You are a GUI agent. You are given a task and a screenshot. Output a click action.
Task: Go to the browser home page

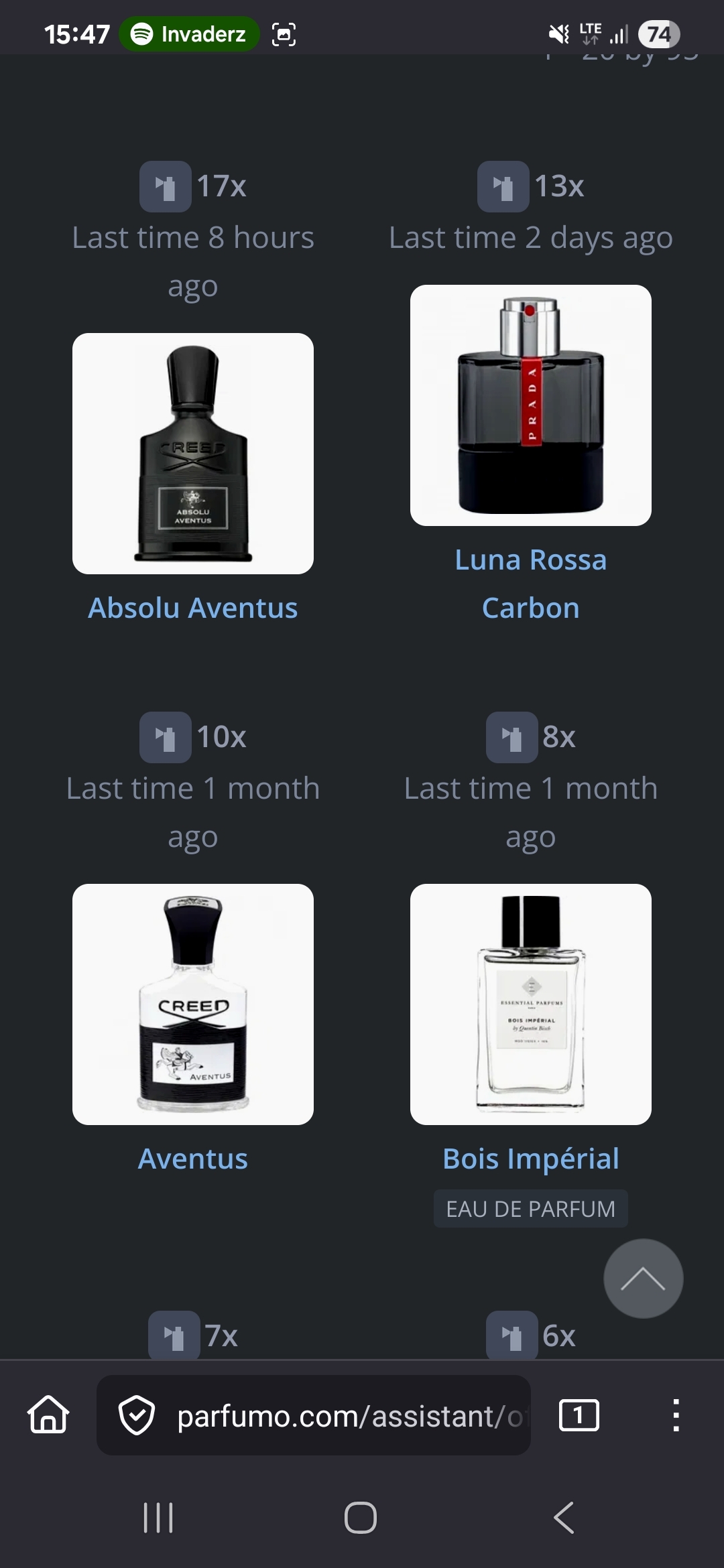(x=48, y=1415)
